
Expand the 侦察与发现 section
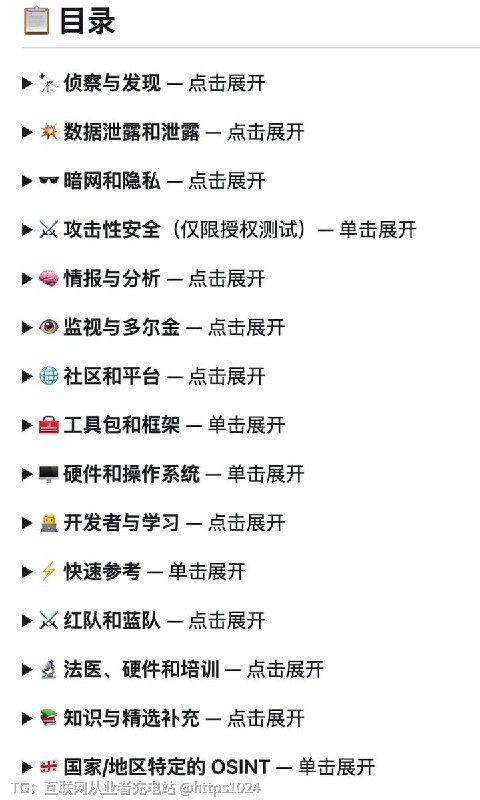(x=143, y=83)
